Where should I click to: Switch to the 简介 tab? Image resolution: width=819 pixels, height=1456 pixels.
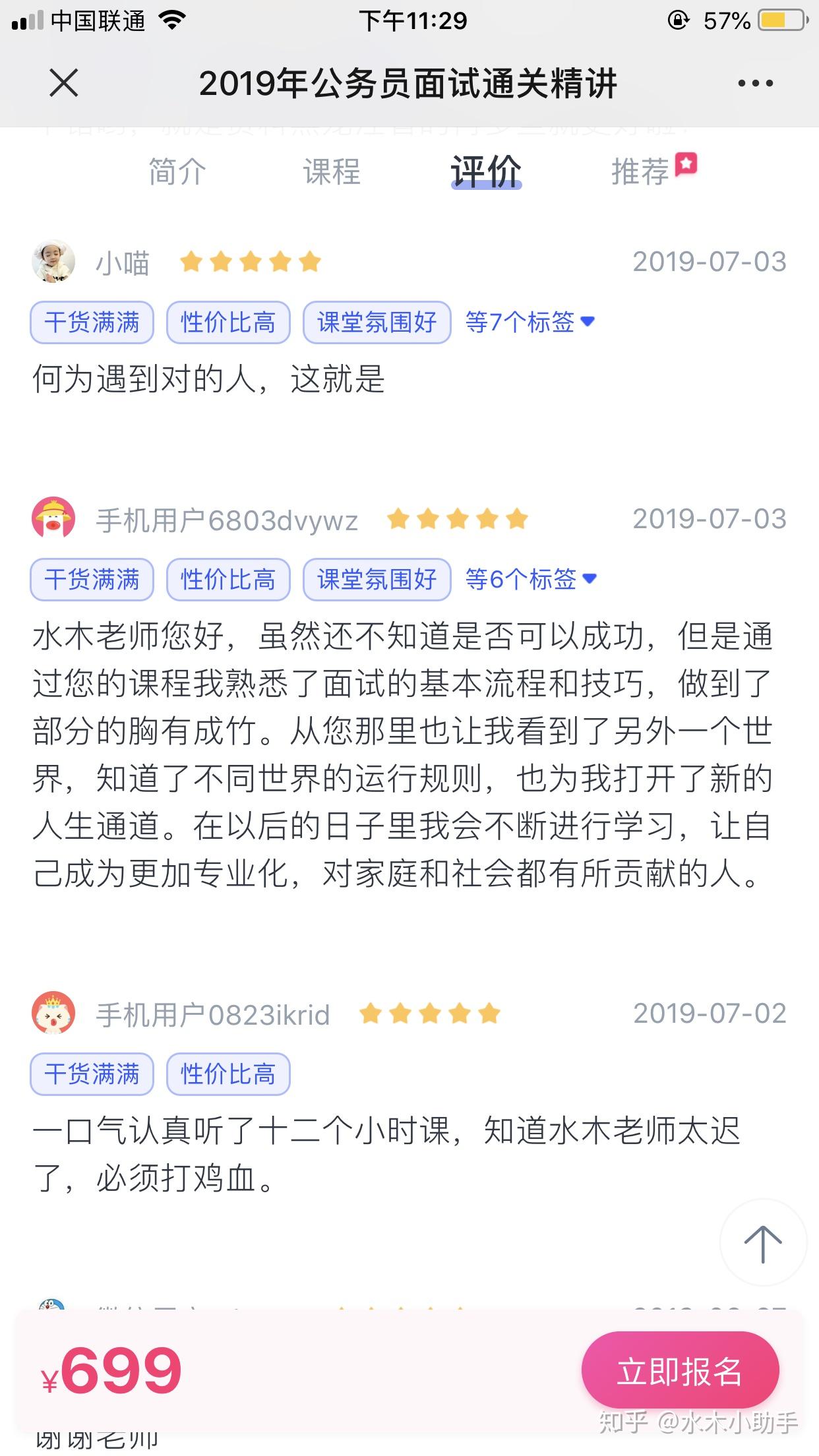[177, 172]
